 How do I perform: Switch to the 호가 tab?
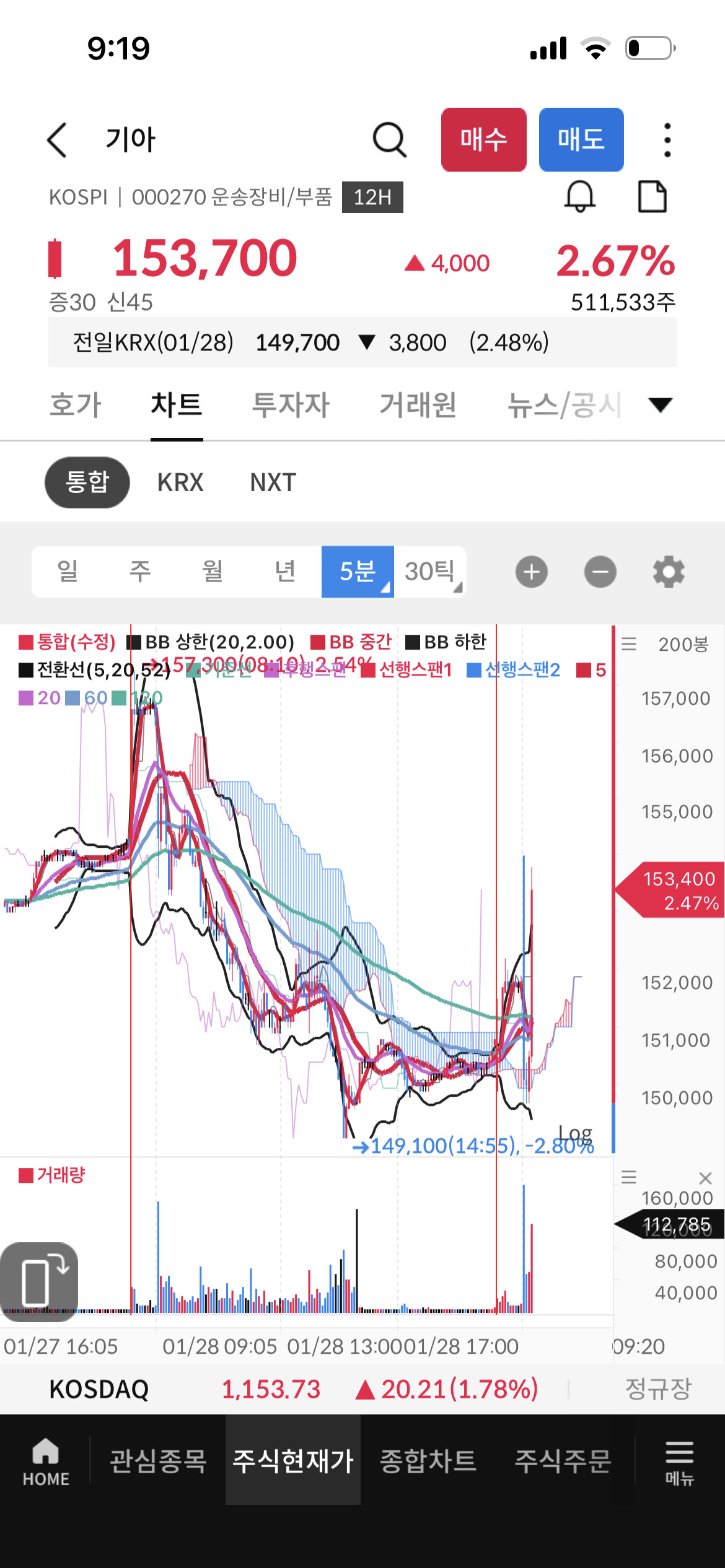(x=76, y=405)
